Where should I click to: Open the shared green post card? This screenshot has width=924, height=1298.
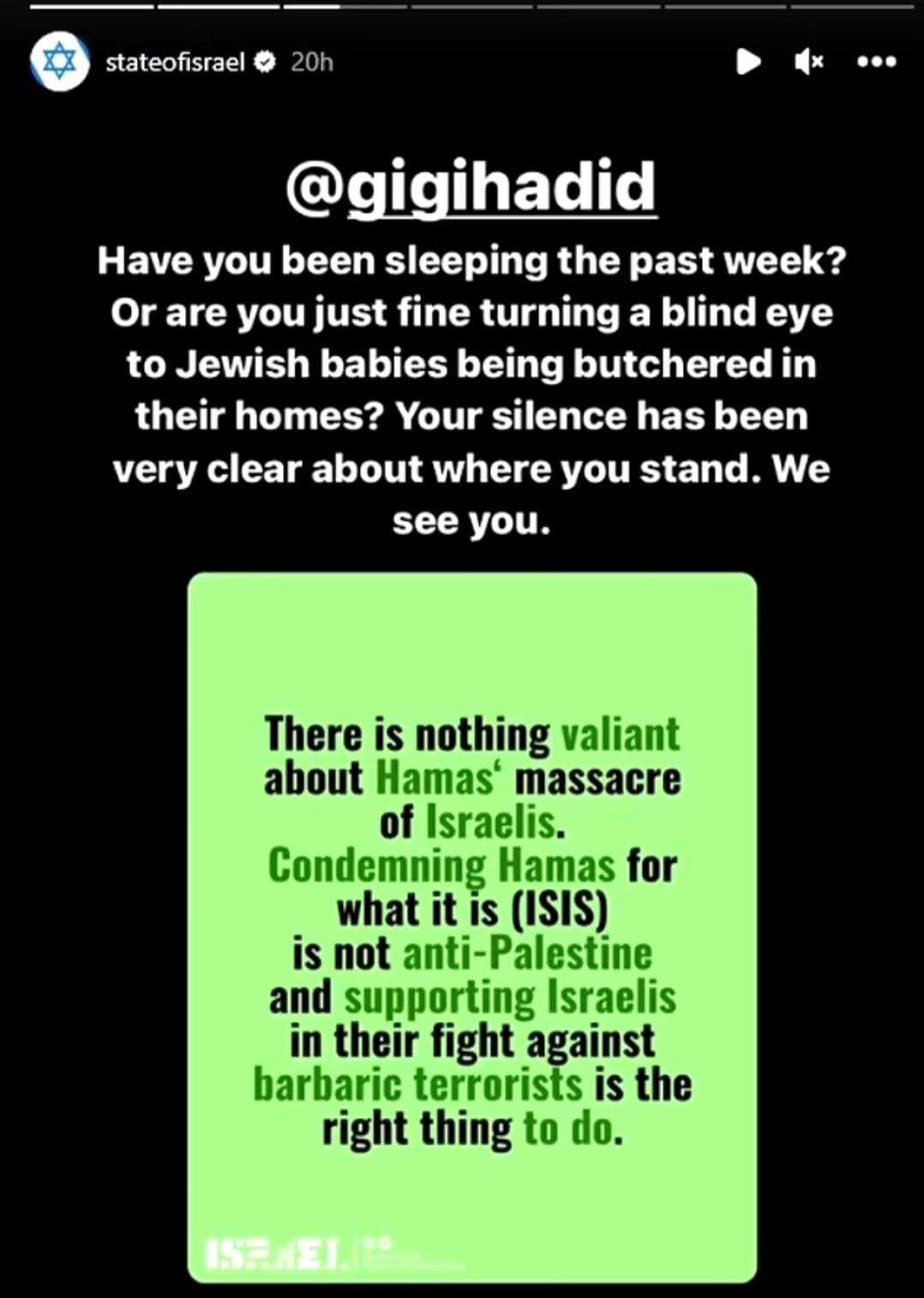click(471, 926)
